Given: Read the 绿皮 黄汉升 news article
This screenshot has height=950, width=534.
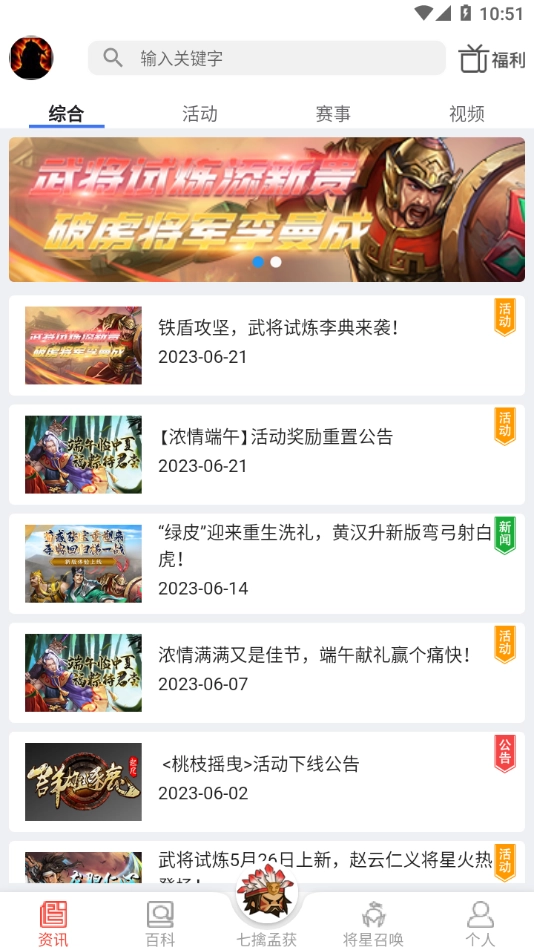Looking at the screenshot, I should coord(267,563).
